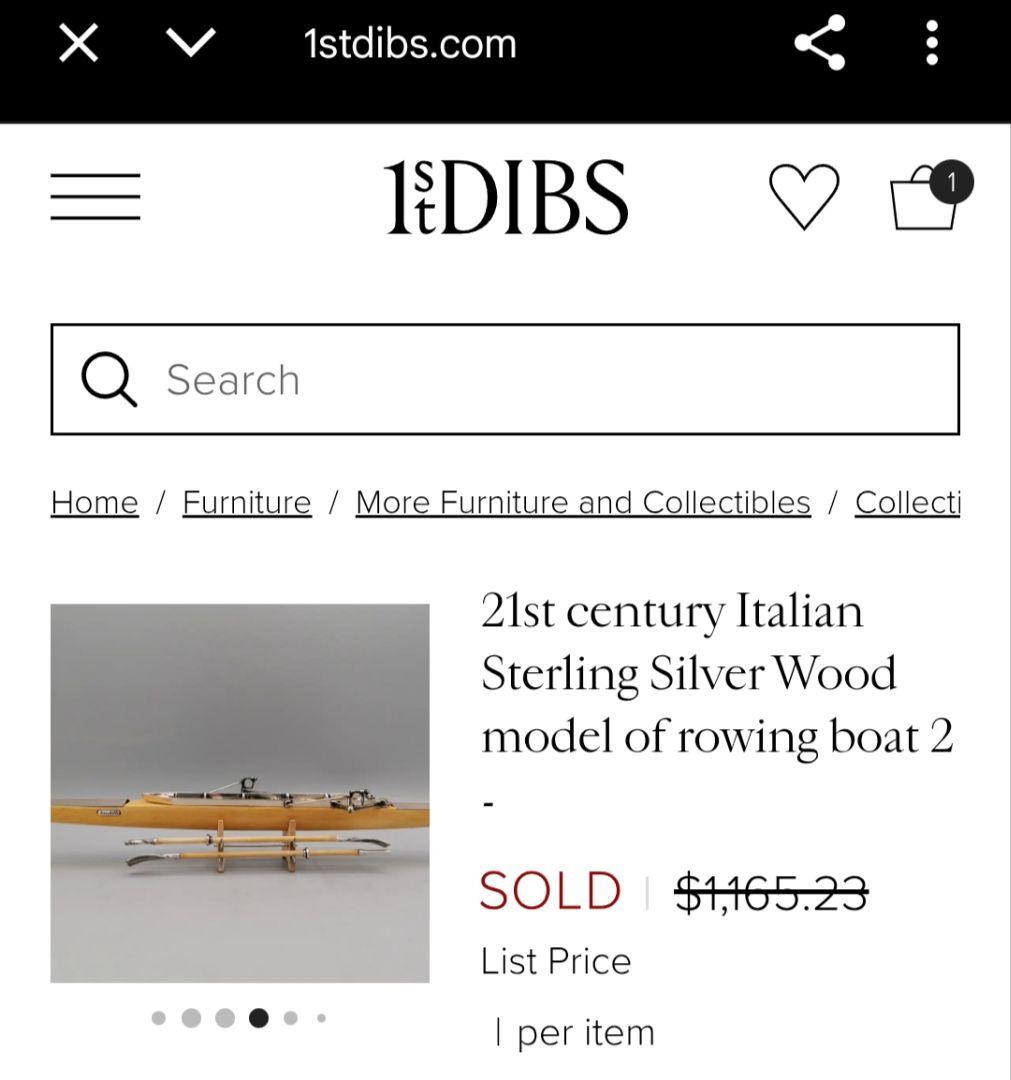This screenshot has height=1080, width=1011.
Task: Open the Furniture breadcrumb link
Action: (x=247, y=502)
